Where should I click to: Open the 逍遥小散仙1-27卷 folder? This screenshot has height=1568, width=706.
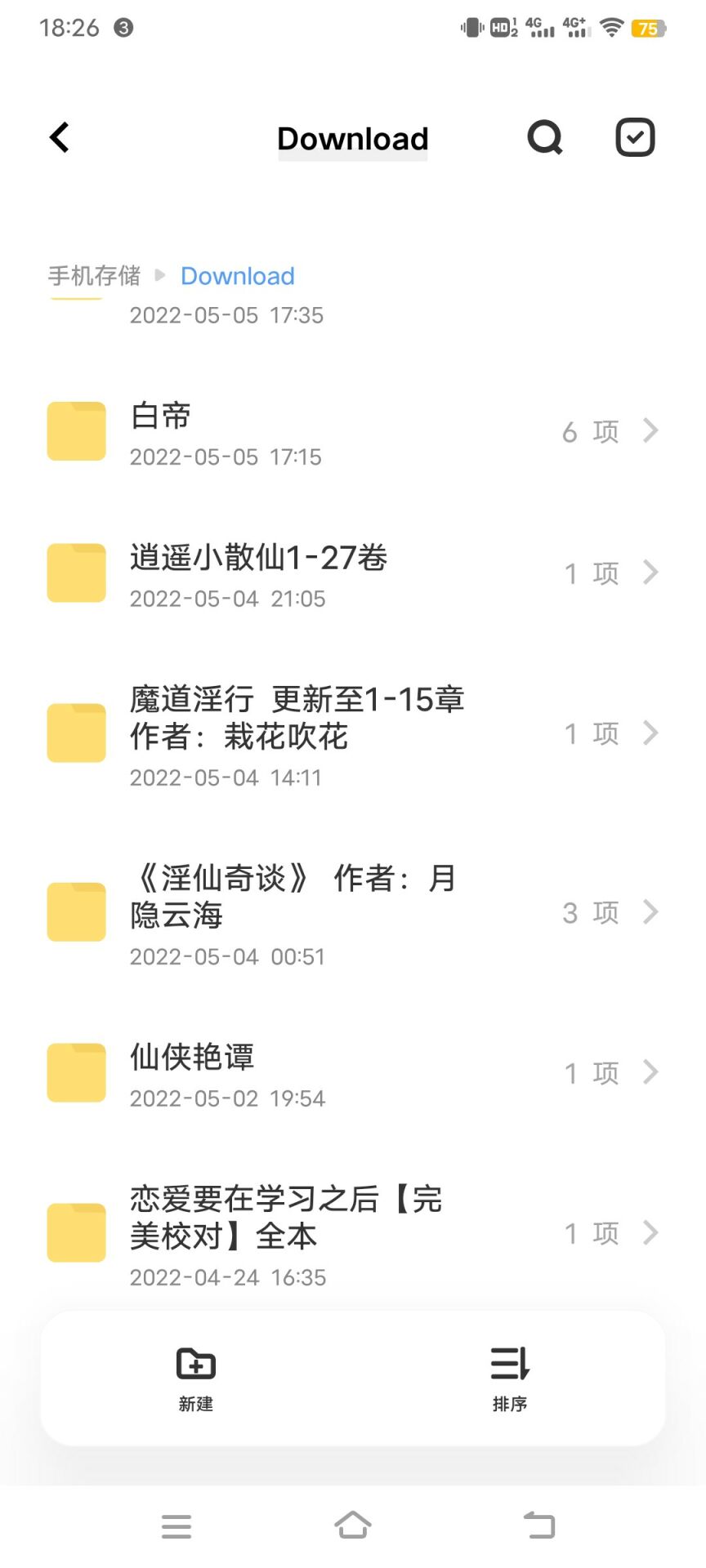(x=353, y=574)
